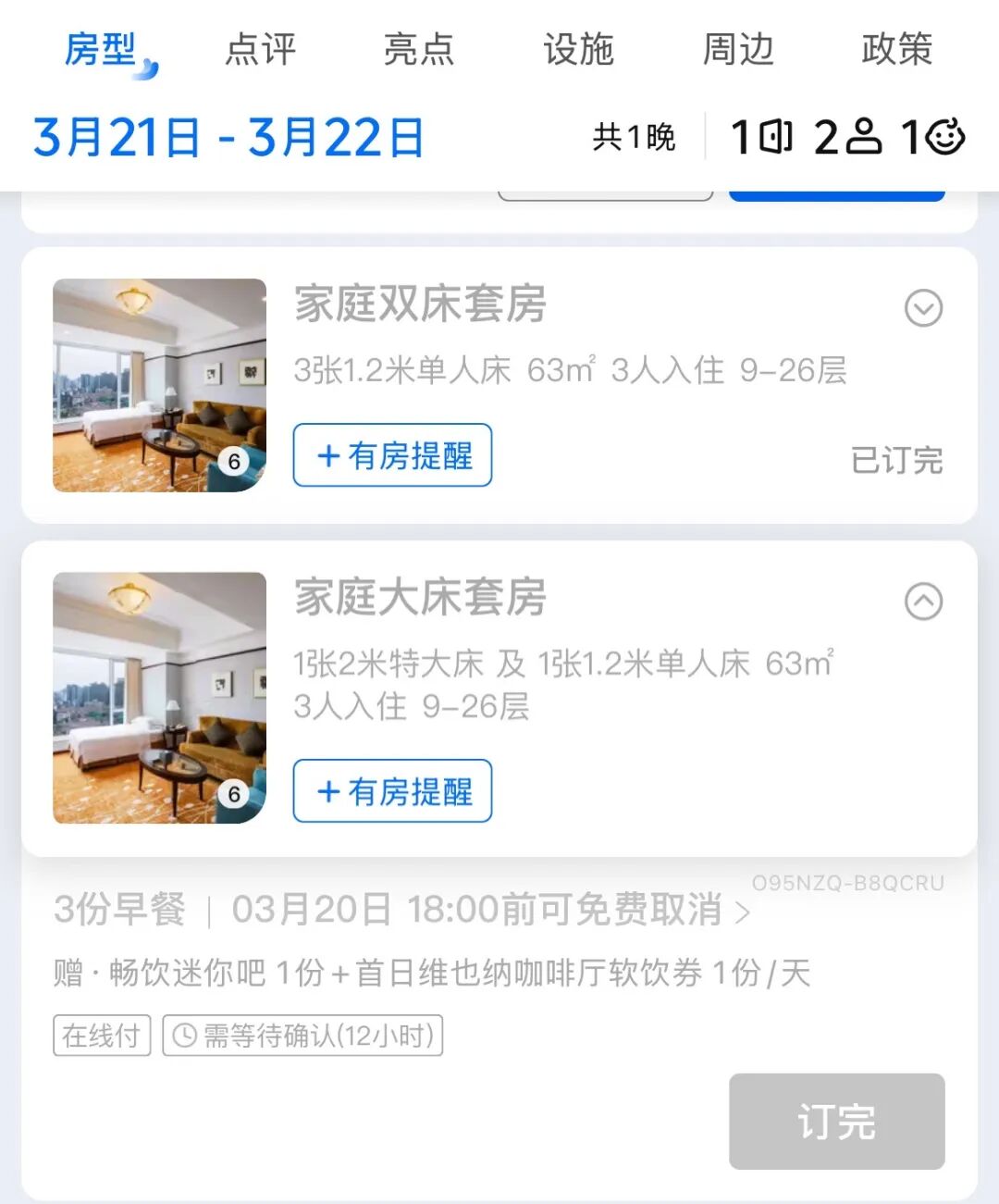Switch to the 亮点 tab

coord(419,49)
